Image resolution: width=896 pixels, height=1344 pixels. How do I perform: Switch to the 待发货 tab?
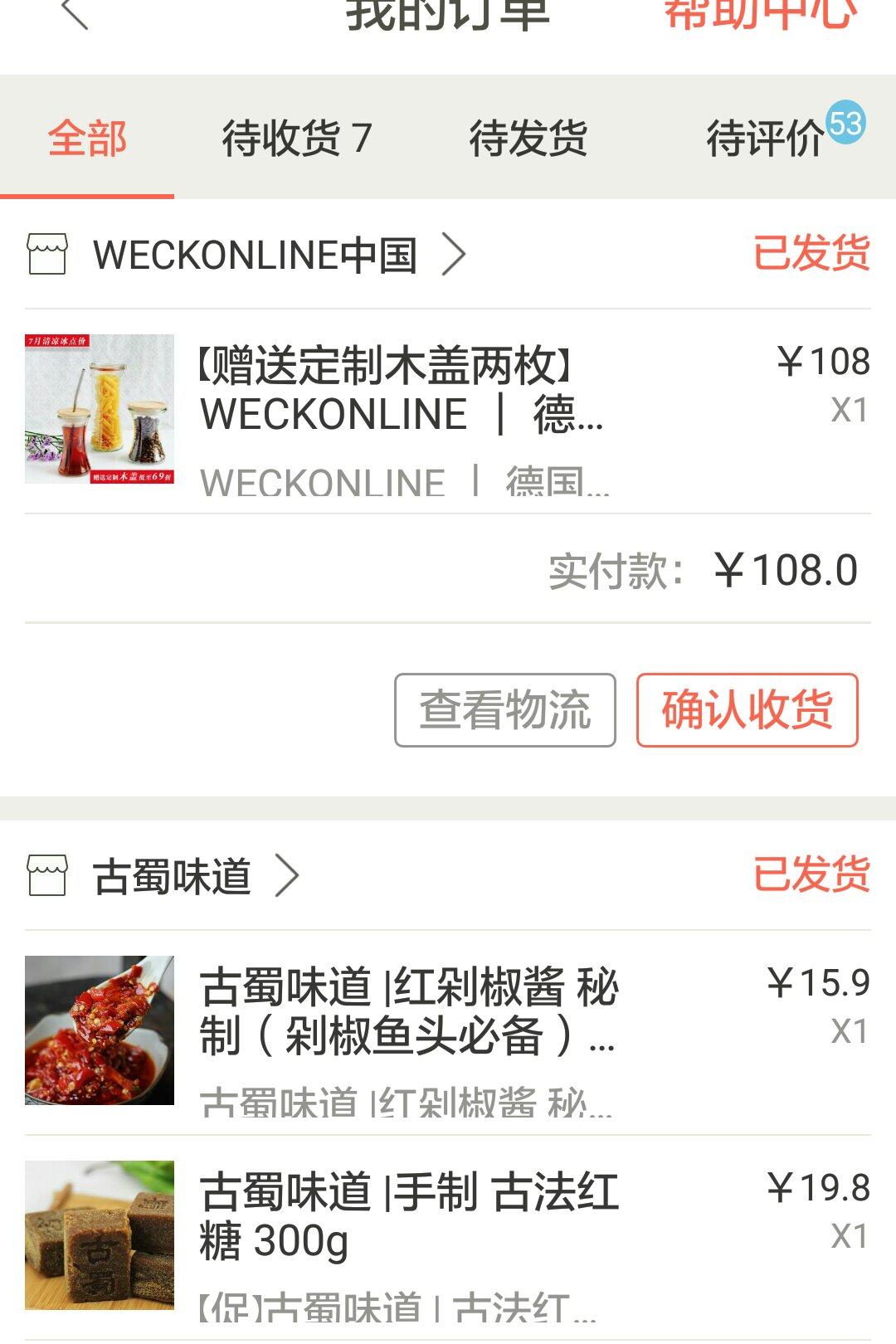pyautogui.click(x=528, y=138)
